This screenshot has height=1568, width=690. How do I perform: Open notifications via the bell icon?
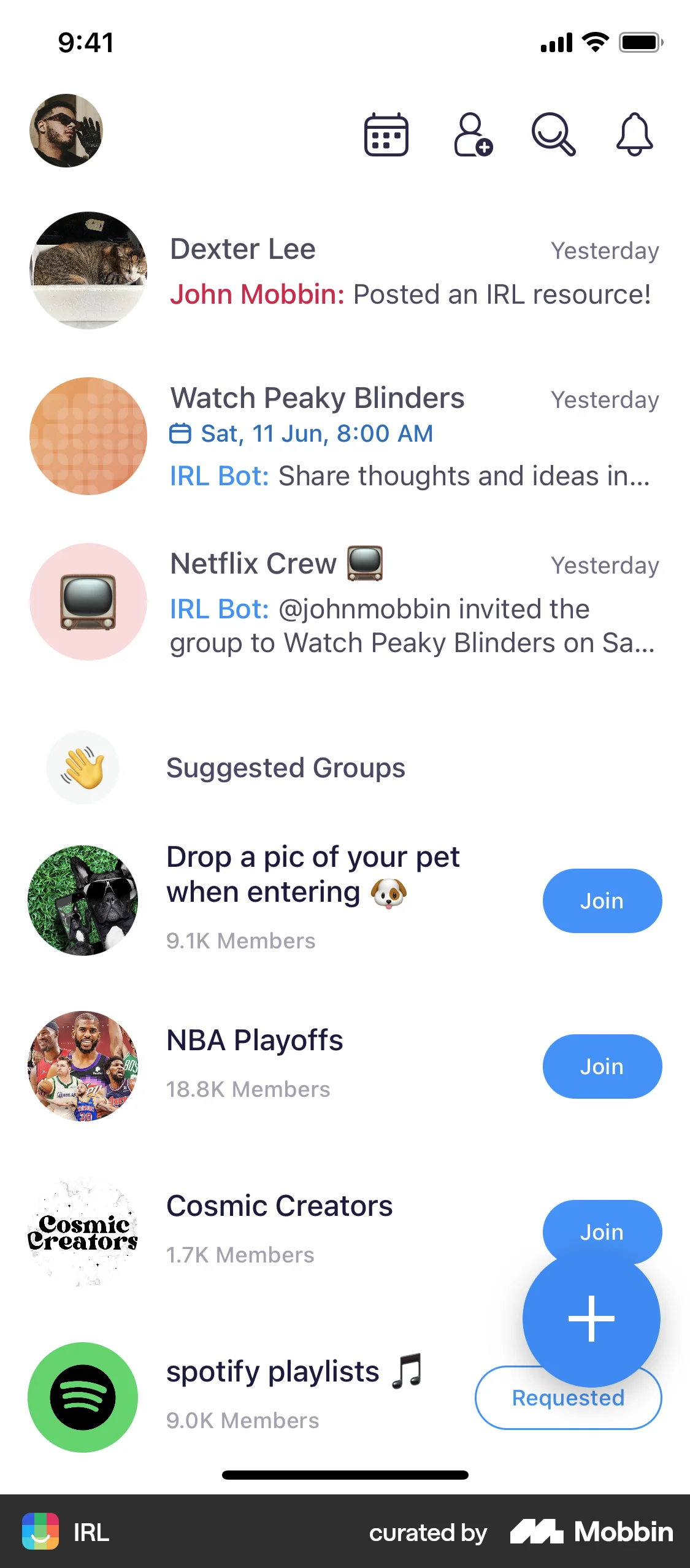634,134
